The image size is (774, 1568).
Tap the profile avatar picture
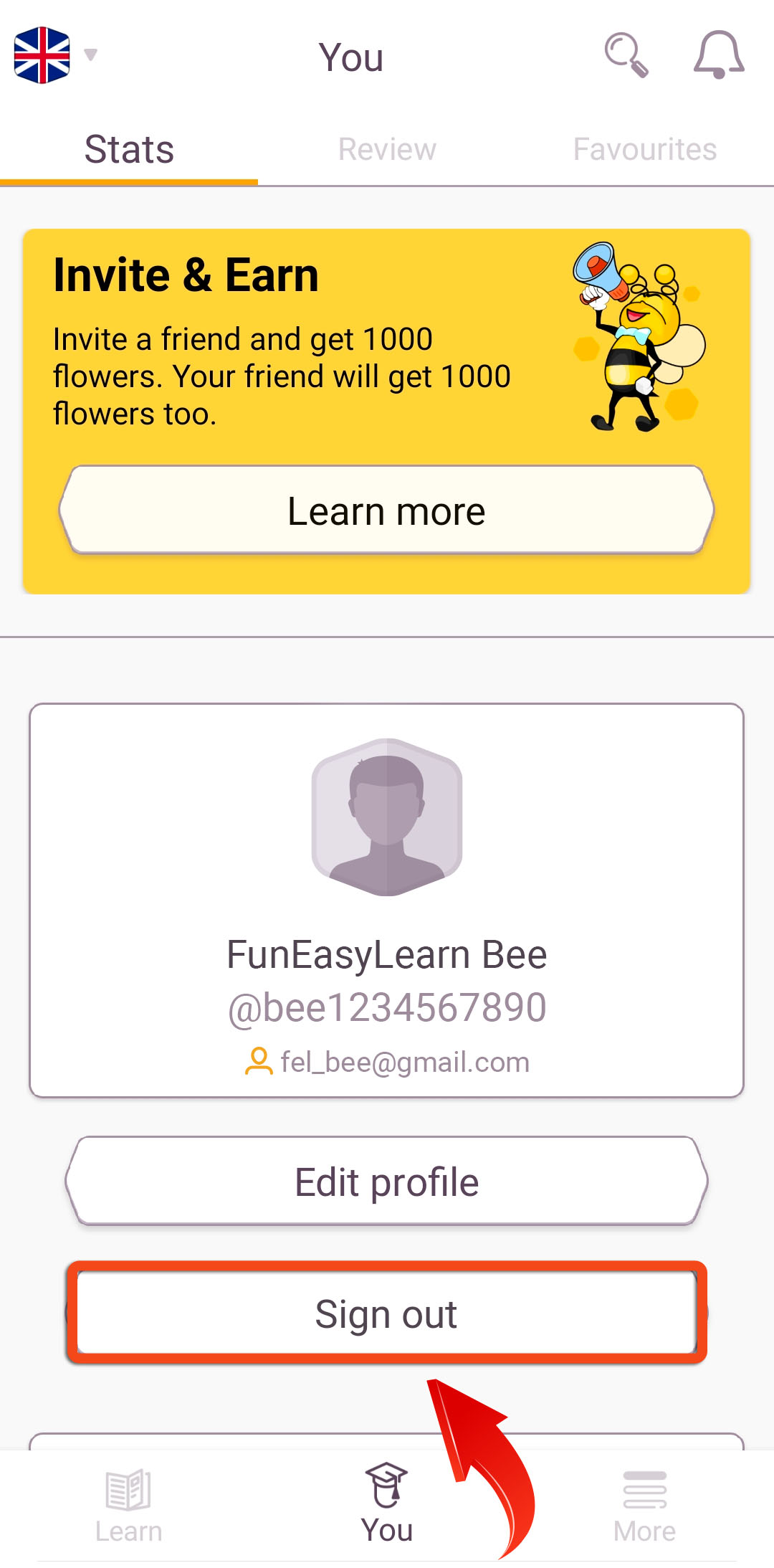[387, 817]
